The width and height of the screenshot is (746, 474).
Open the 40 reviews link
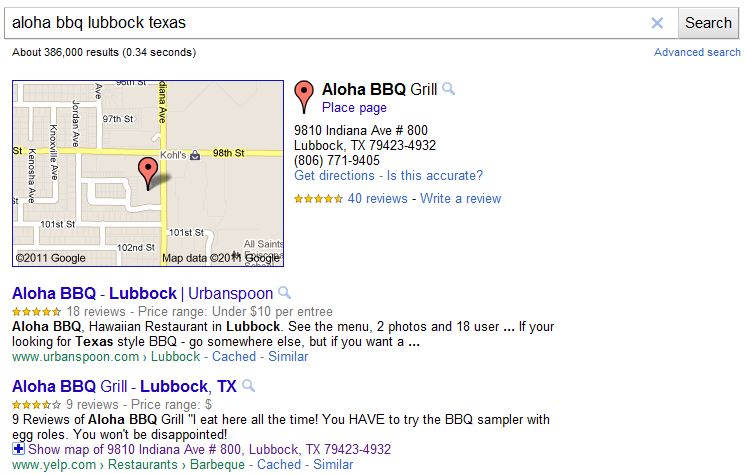click(x=377, y=199)
